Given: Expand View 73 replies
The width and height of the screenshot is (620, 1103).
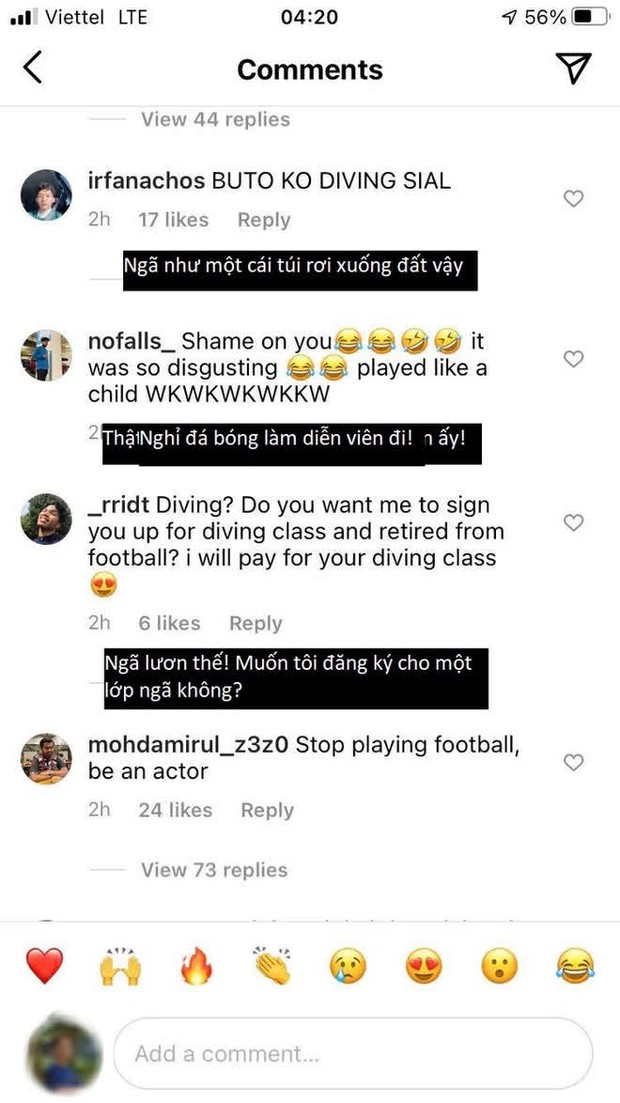Looking at the screenshot, I should (214, 870).
